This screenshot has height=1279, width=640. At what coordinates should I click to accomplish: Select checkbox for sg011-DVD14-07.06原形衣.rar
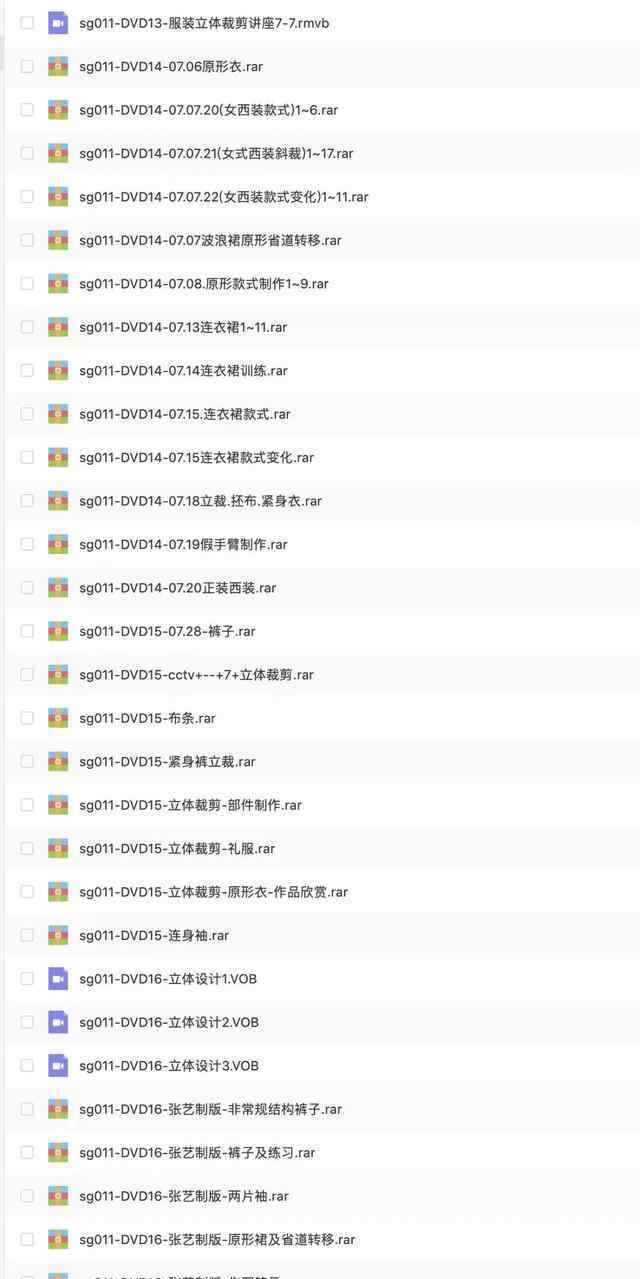27,66
